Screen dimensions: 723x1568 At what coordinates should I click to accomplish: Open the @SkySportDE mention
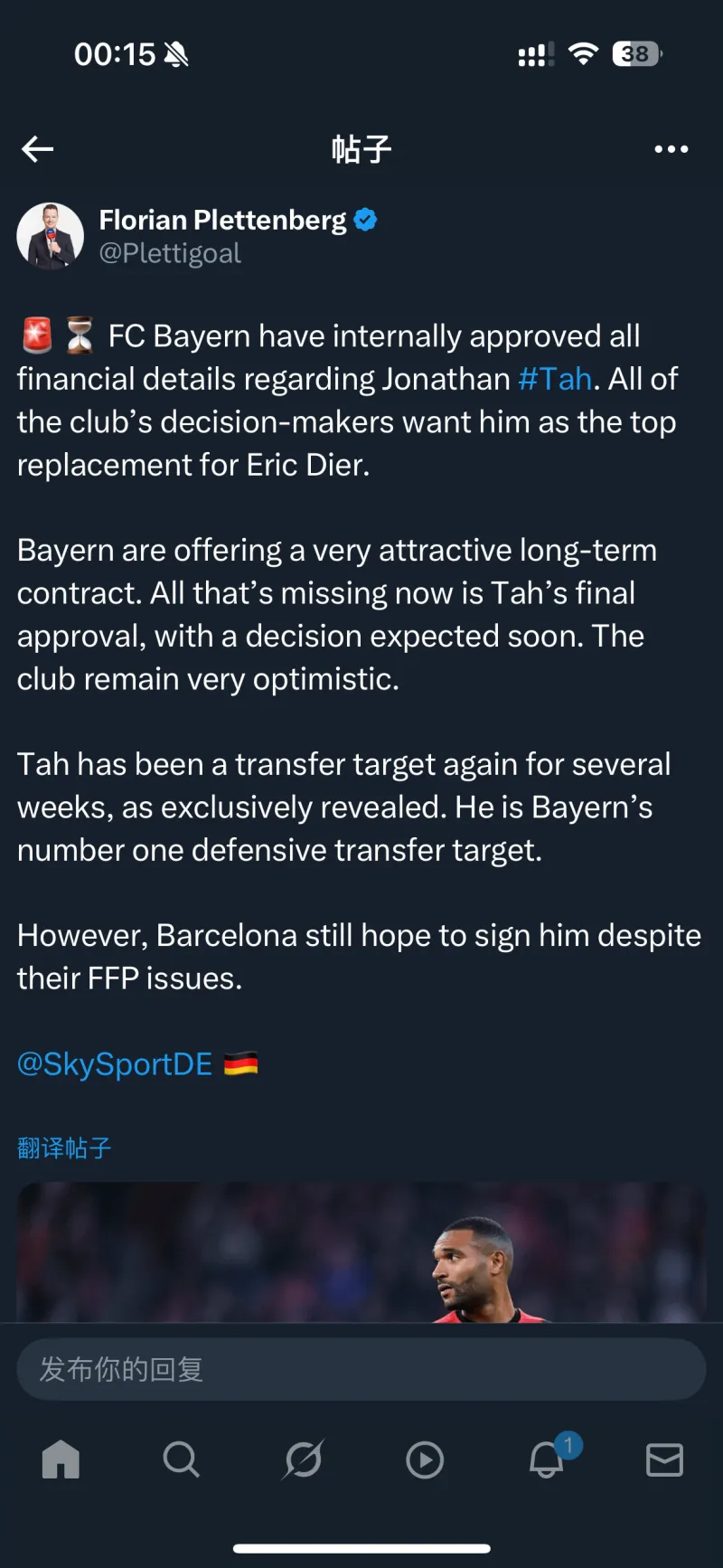[x=115, y=1064]
